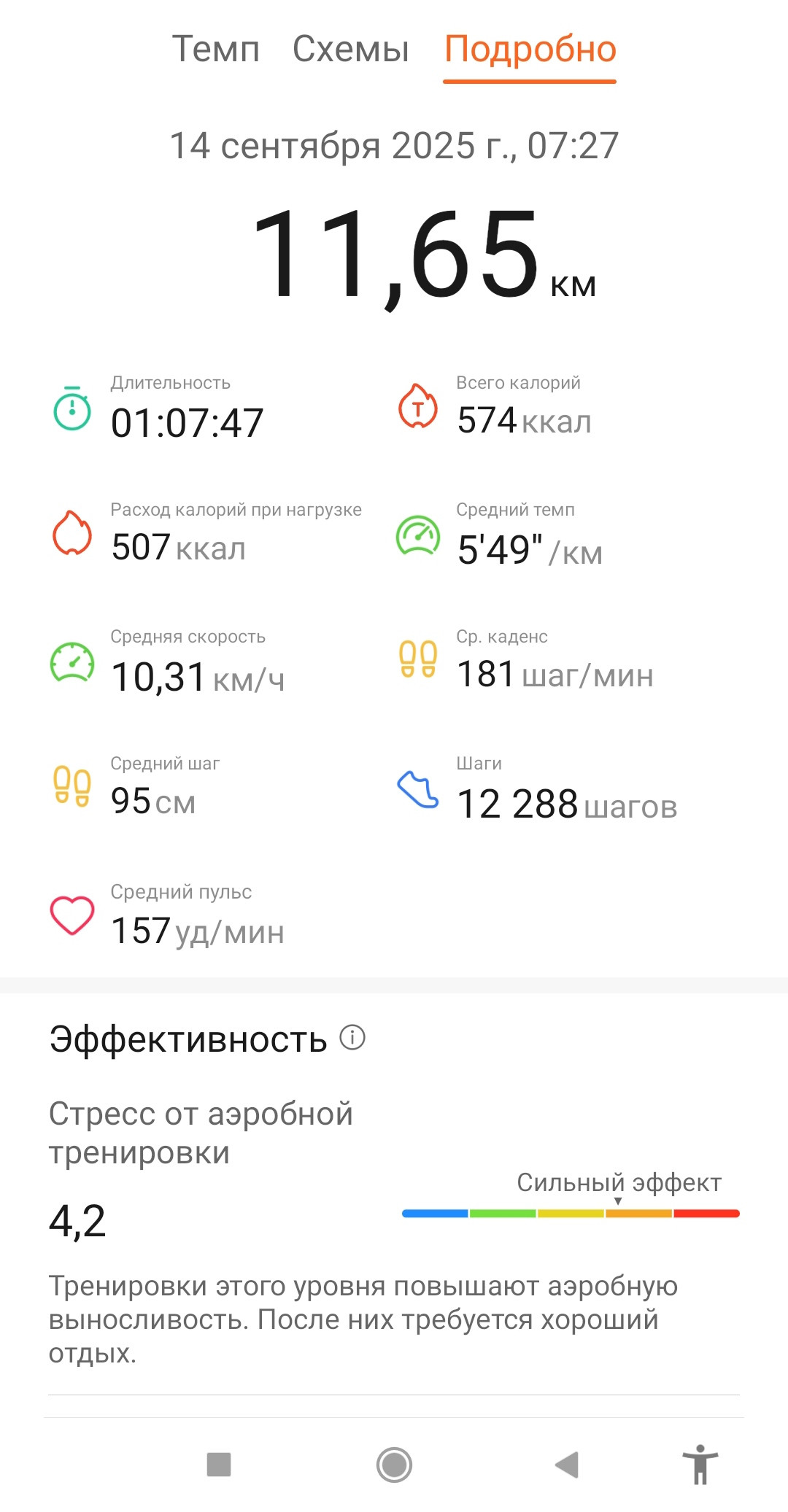Viewport: 788px width, 1512px height.
Task: Open the info icon next to Эффективность
Action: 352,1037
